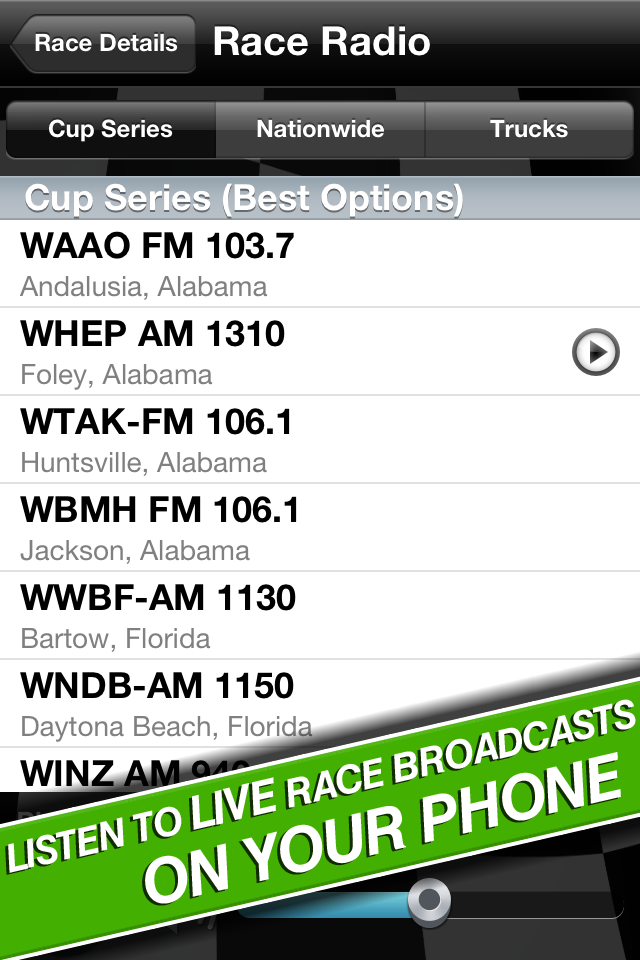The height and width of the screenshot is (960, 640).
Task: Go back to Race Details
Action: [x=103, y=44]
